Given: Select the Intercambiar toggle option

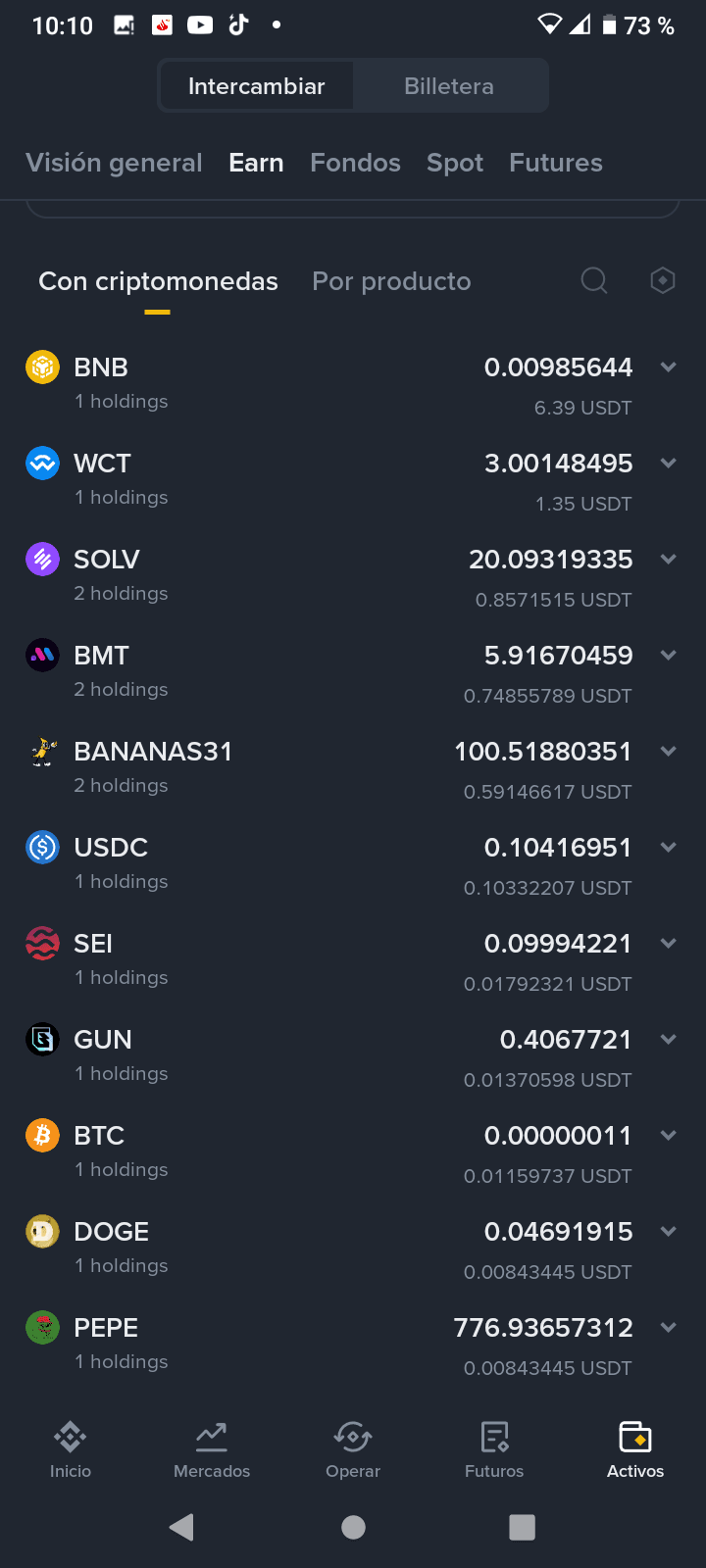Looking at the screenshot, I should point(257,85).
